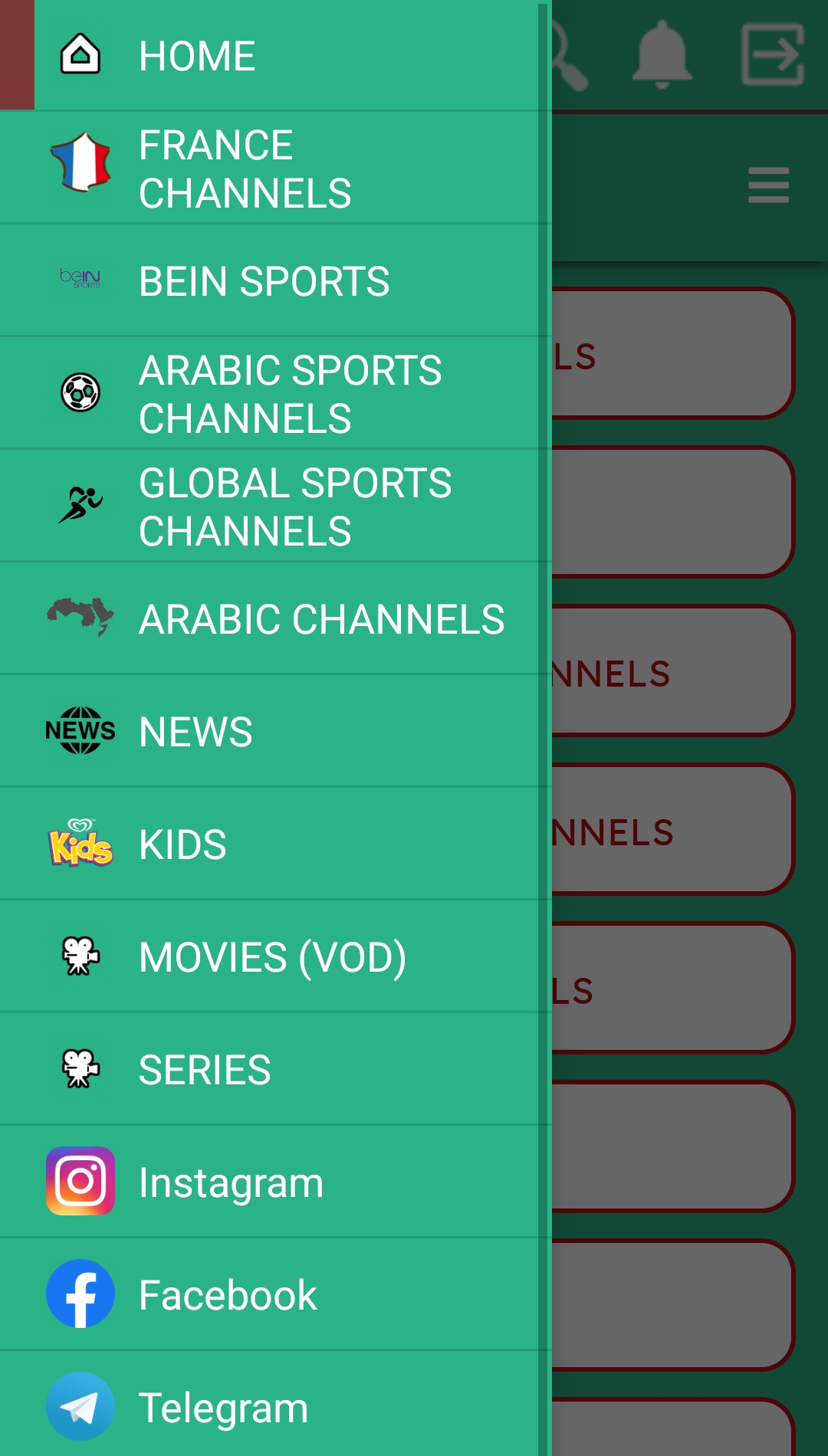
Task: Choose MOVIES (VOD) from the menu
Action: click(x=272, y=955)
